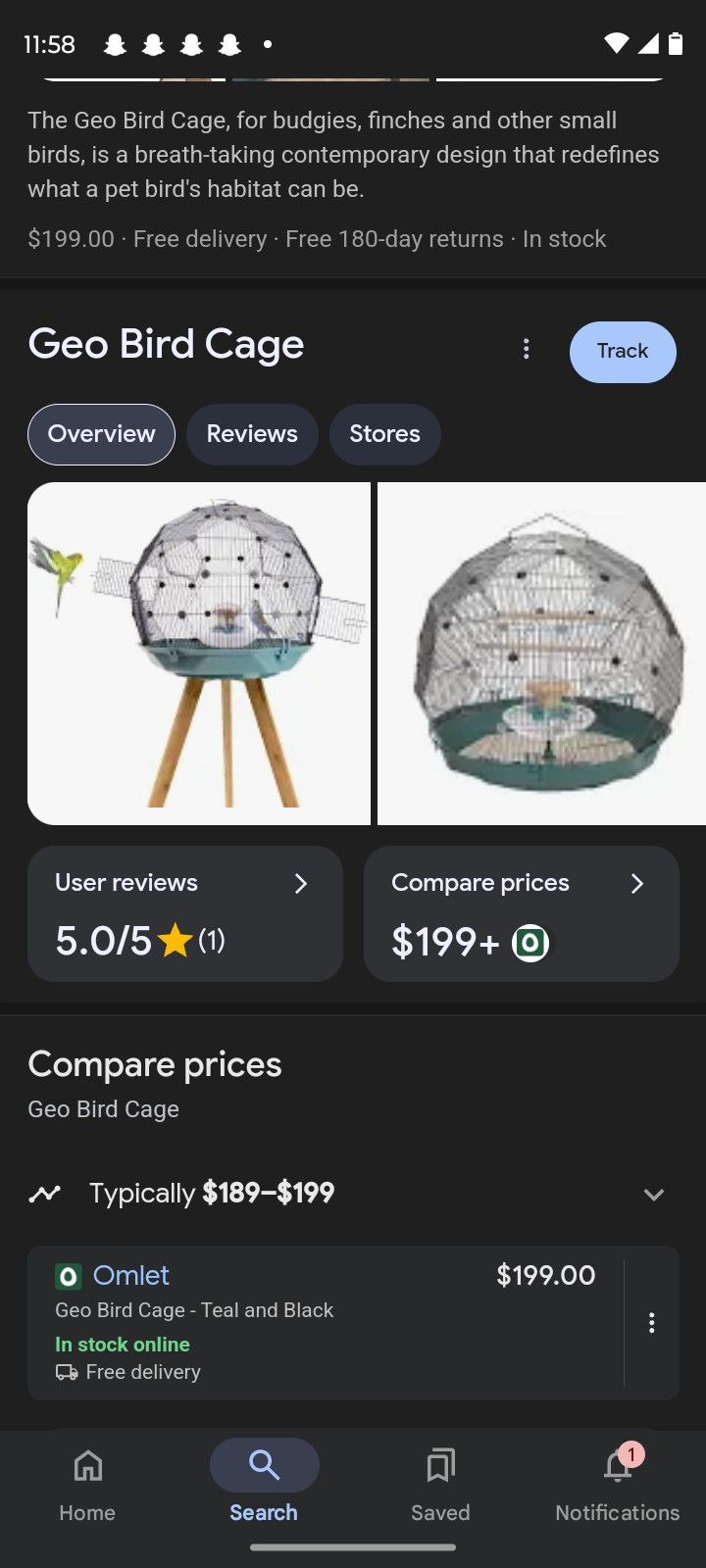
Task: Go to Home via the house icon
Action: 86,1466
